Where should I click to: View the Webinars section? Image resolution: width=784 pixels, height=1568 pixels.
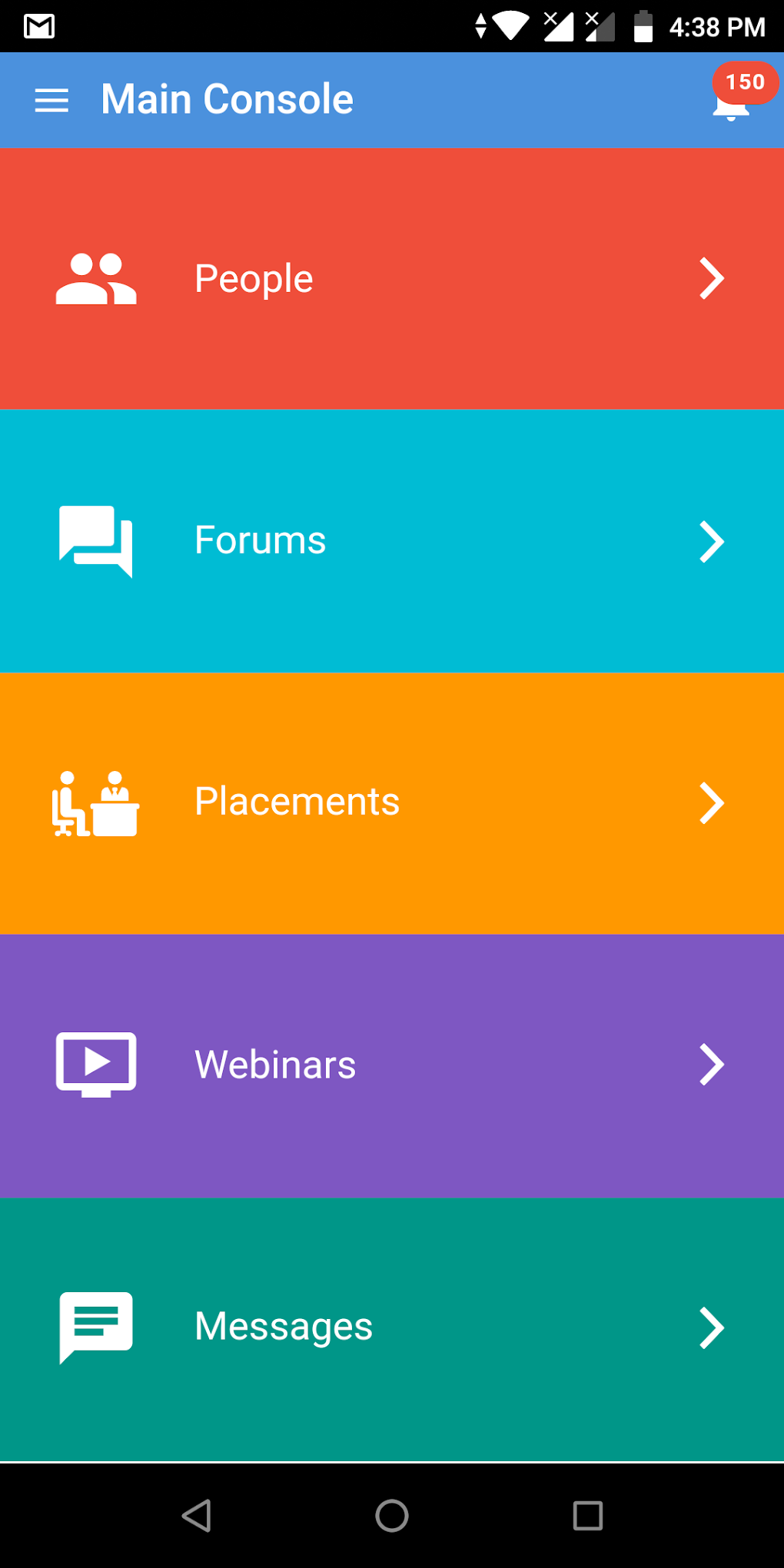tap(392, 1065)
